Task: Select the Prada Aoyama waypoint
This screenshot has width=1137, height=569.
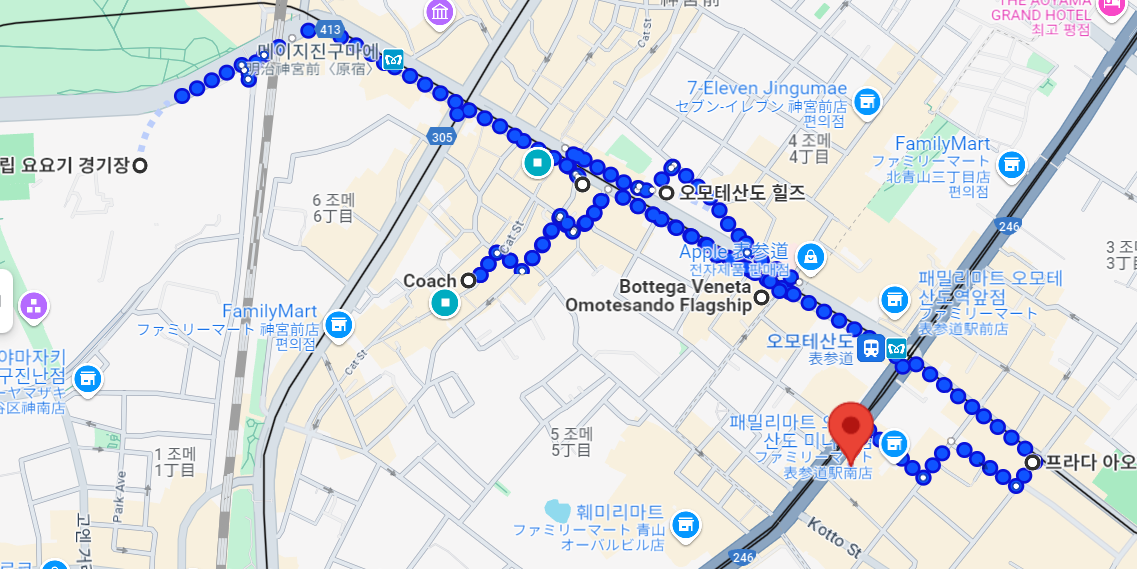Action: point(1033,462)
